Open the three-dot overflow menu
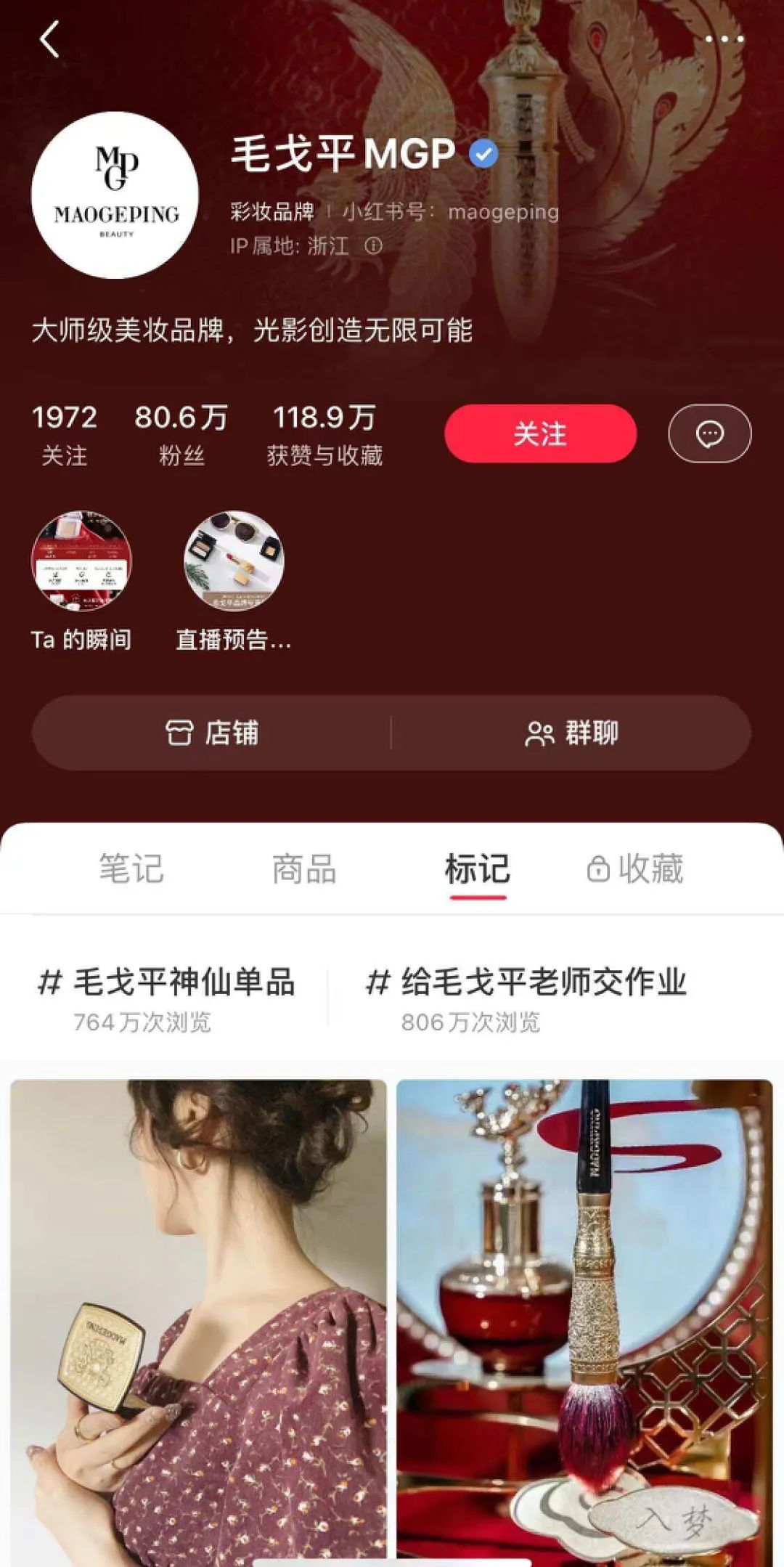Image resolution: width=784 pixels, height=1567 pixels. [724, 39]
